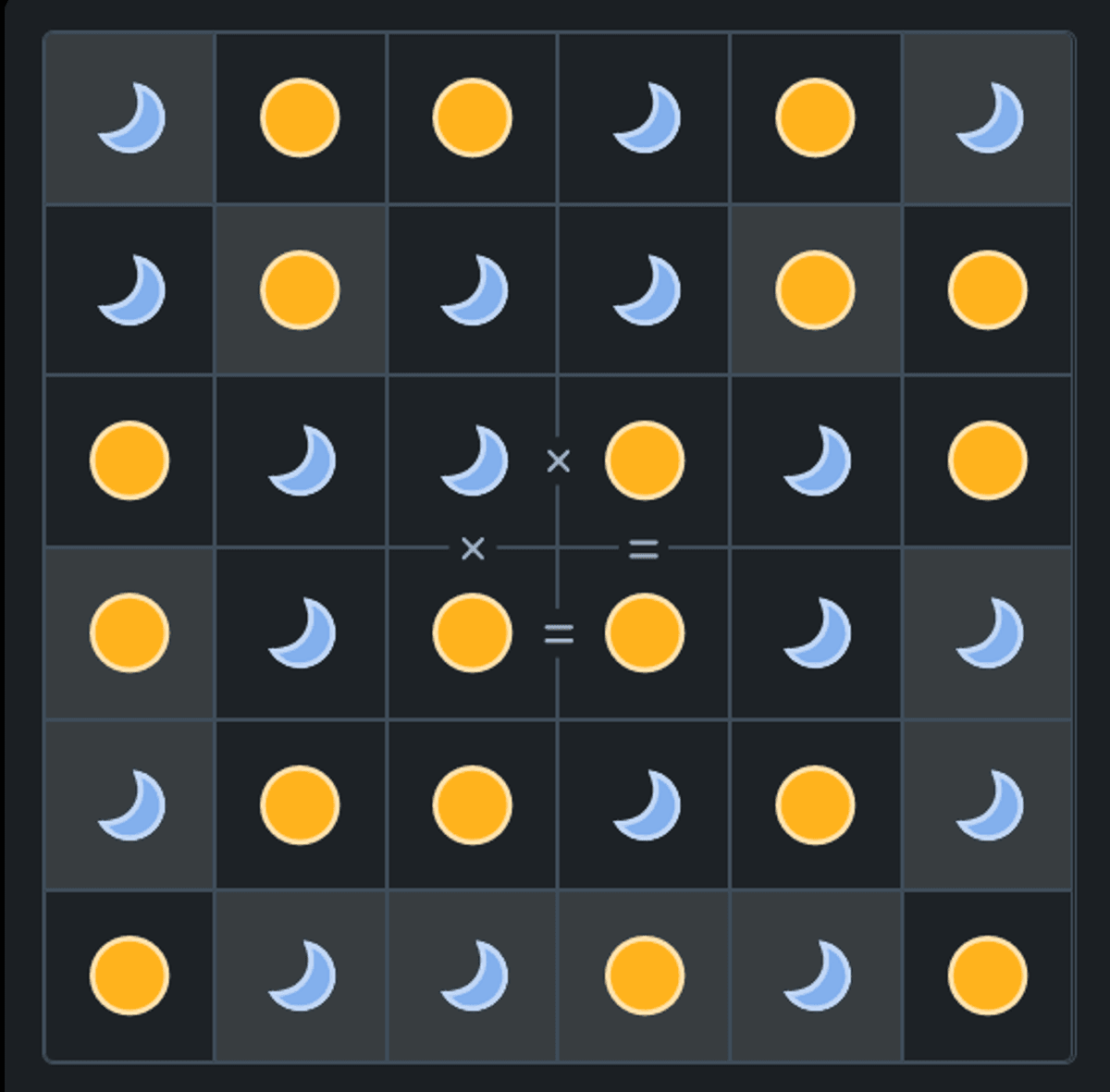Toggle the moon in row four, second column

click(300, 632)
